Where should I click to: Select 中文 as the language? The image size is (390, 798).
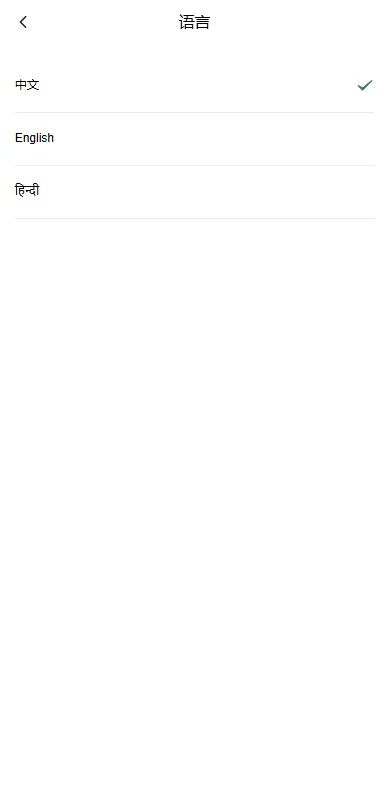[x=194, y=86]
